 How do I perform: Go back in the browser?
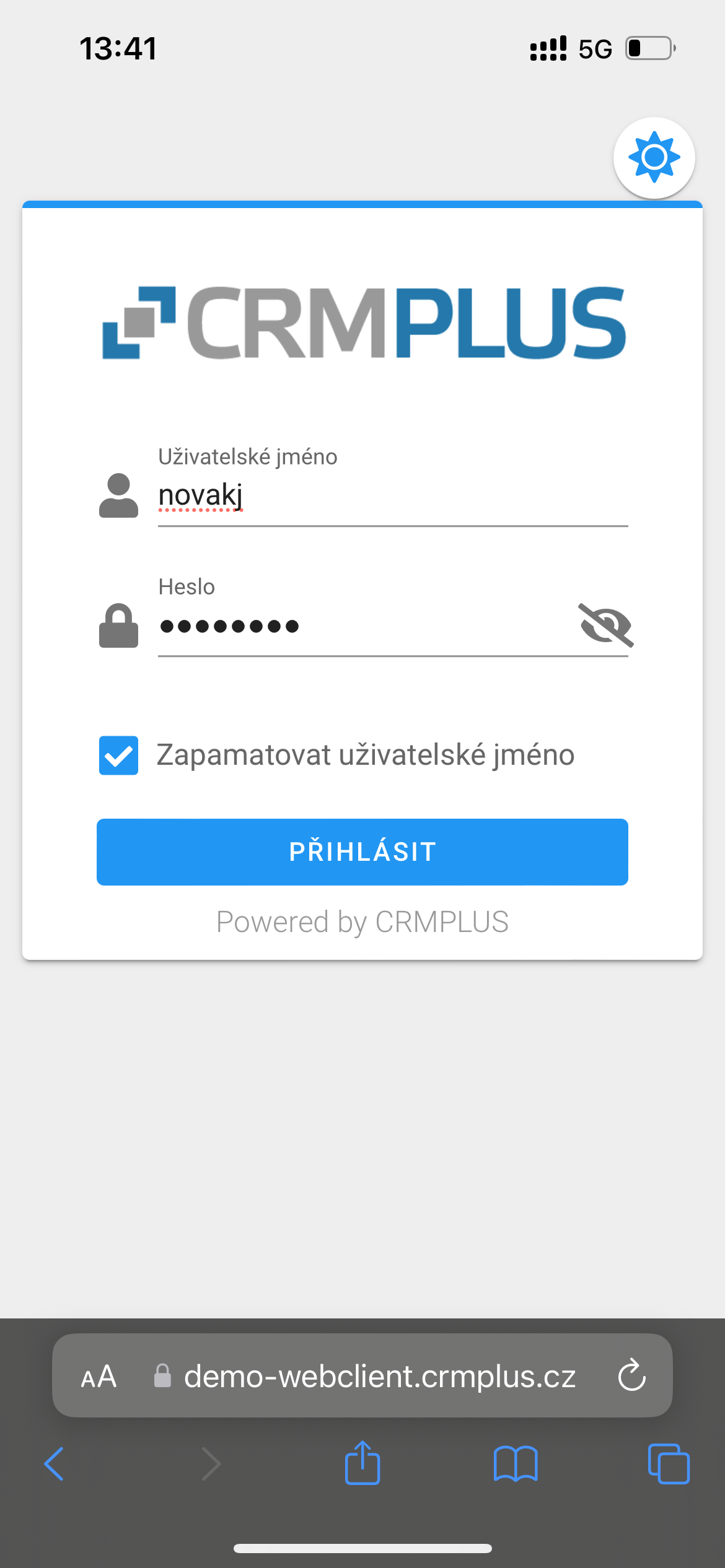click(54, 1464)
